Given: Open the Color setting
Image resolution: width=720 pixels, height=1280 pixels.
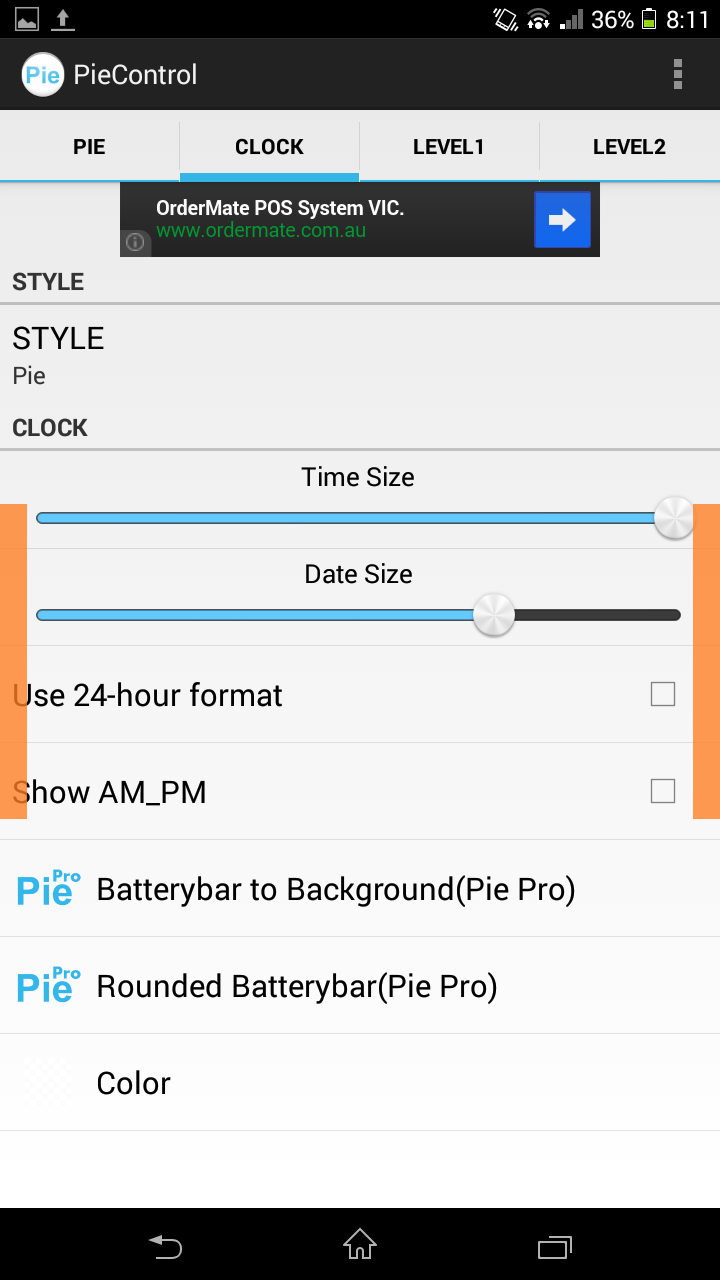Looking at the screenshot, I should [360, 1083].
